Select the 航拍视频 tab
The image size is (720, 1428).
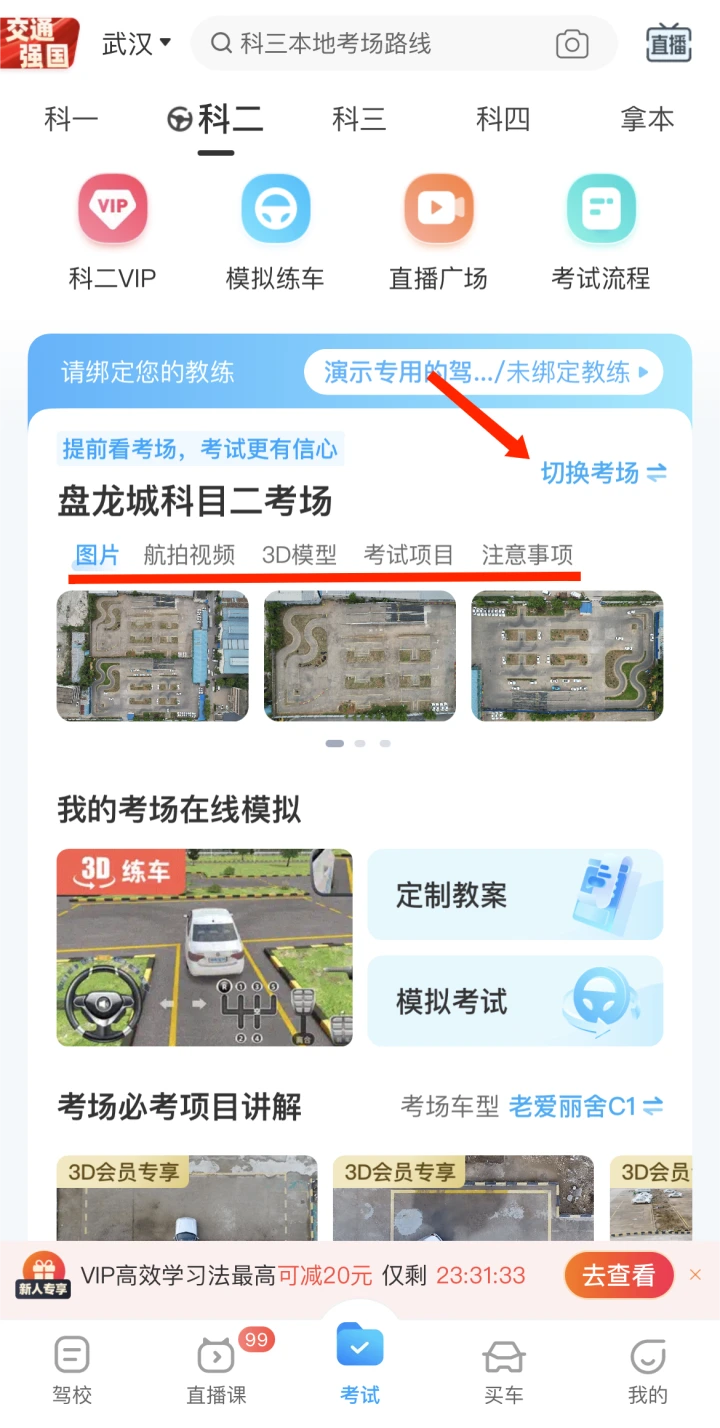pos(190,555)
